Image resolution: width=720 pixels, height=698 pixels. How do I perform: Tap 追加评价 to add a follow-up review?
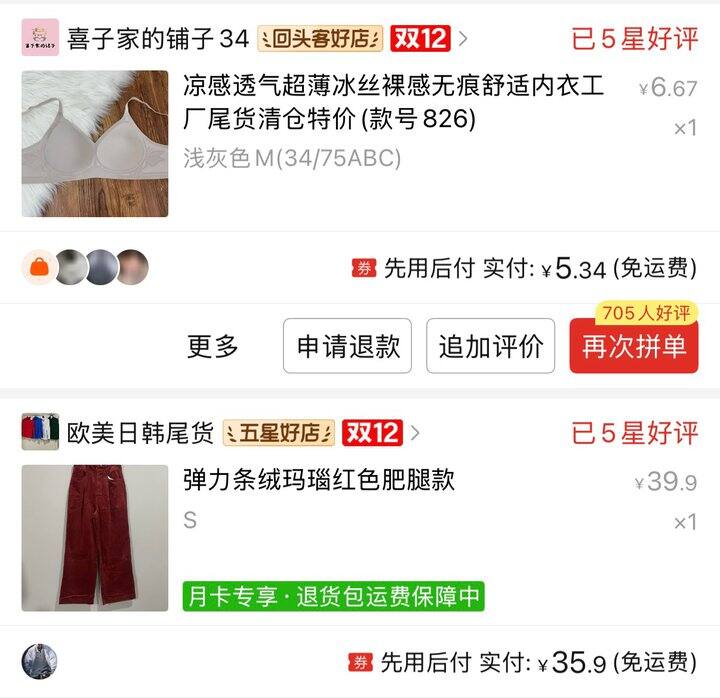point(491,346)
